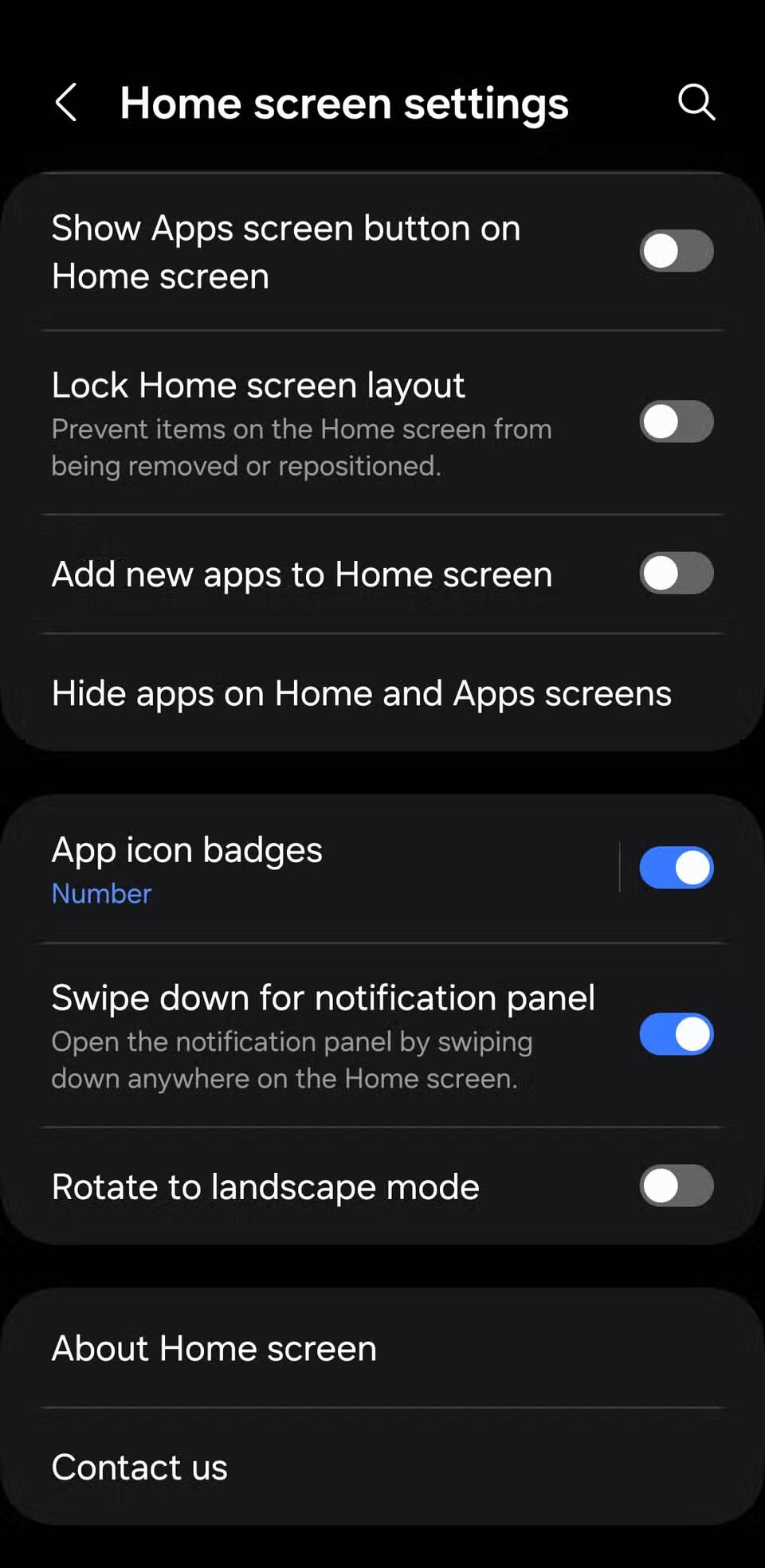Disable Swipe down for notification panel
This screenshot has width=765, height=1568.
tap(676, 1034)
